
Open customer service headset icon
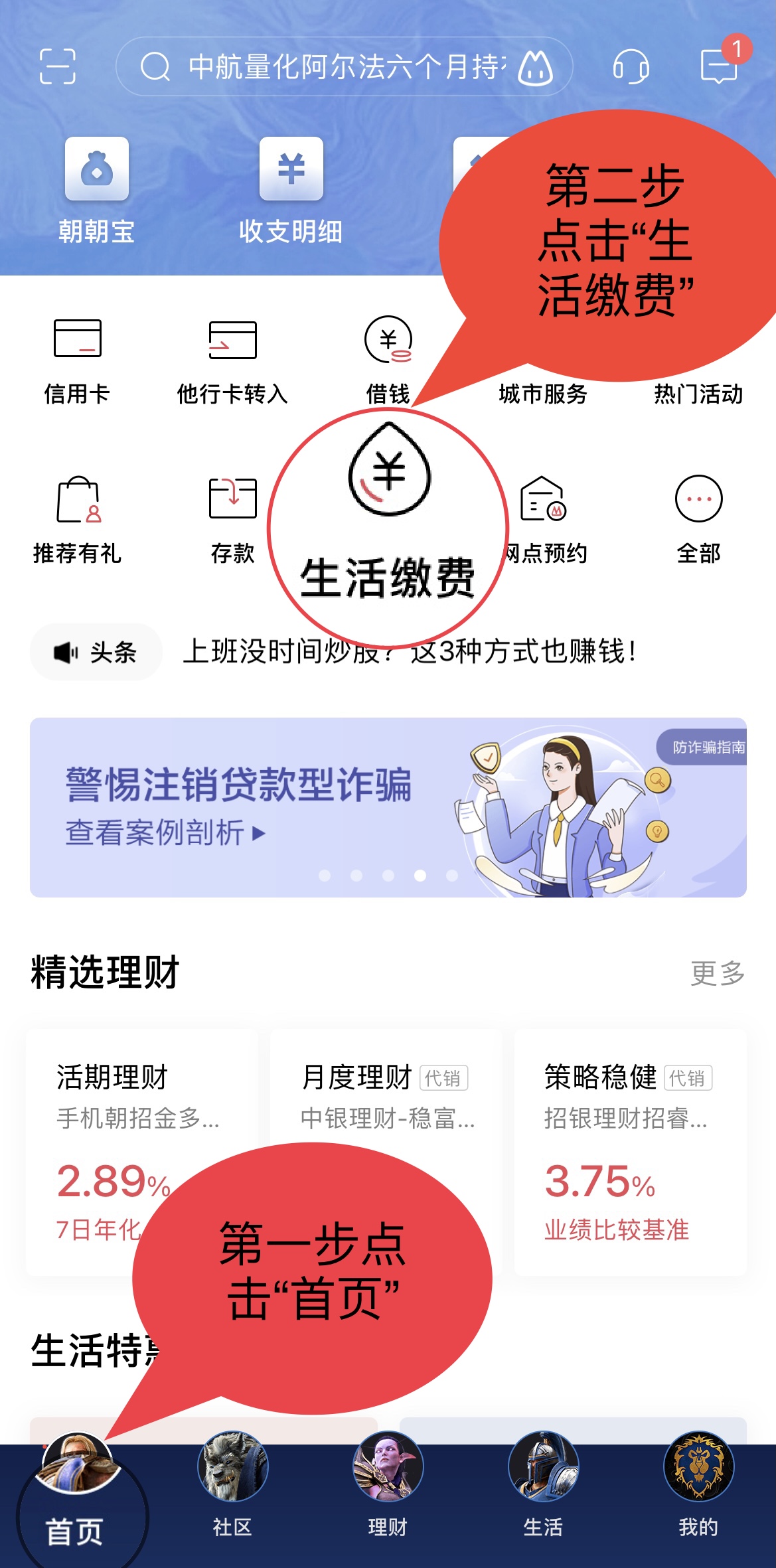(630, 66)
